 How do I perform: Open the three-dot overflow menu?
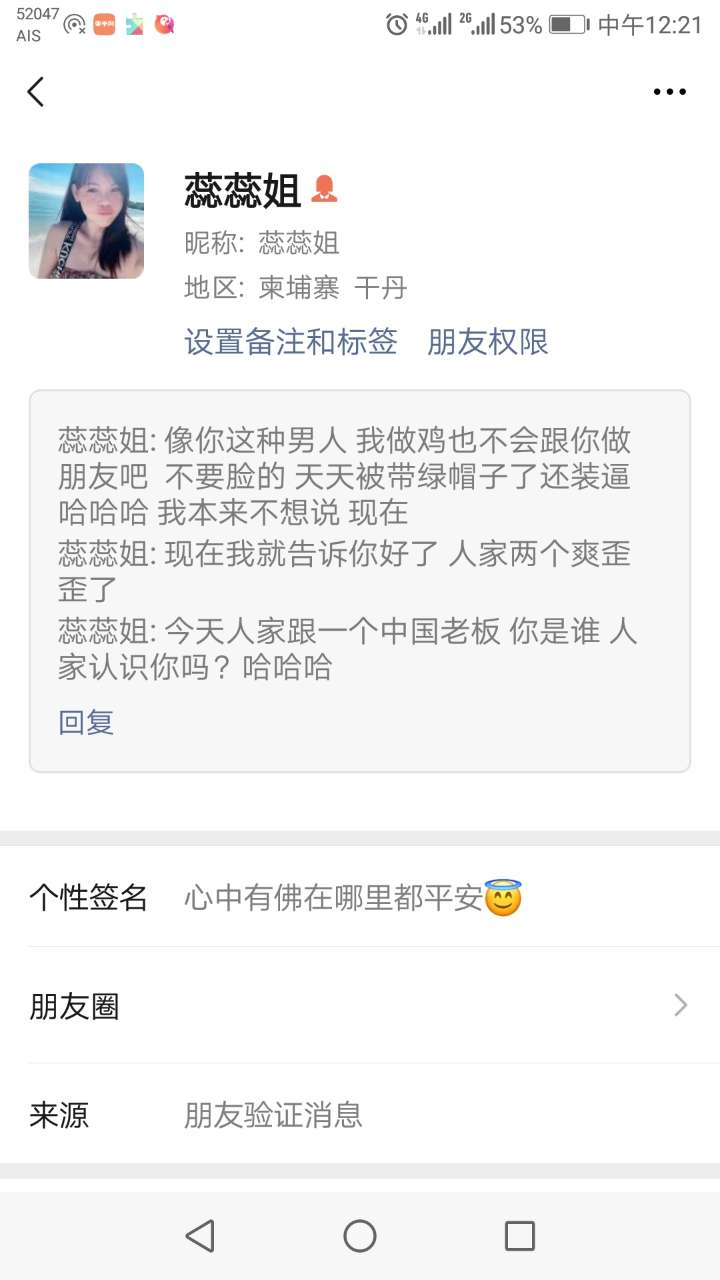point(669,92)
